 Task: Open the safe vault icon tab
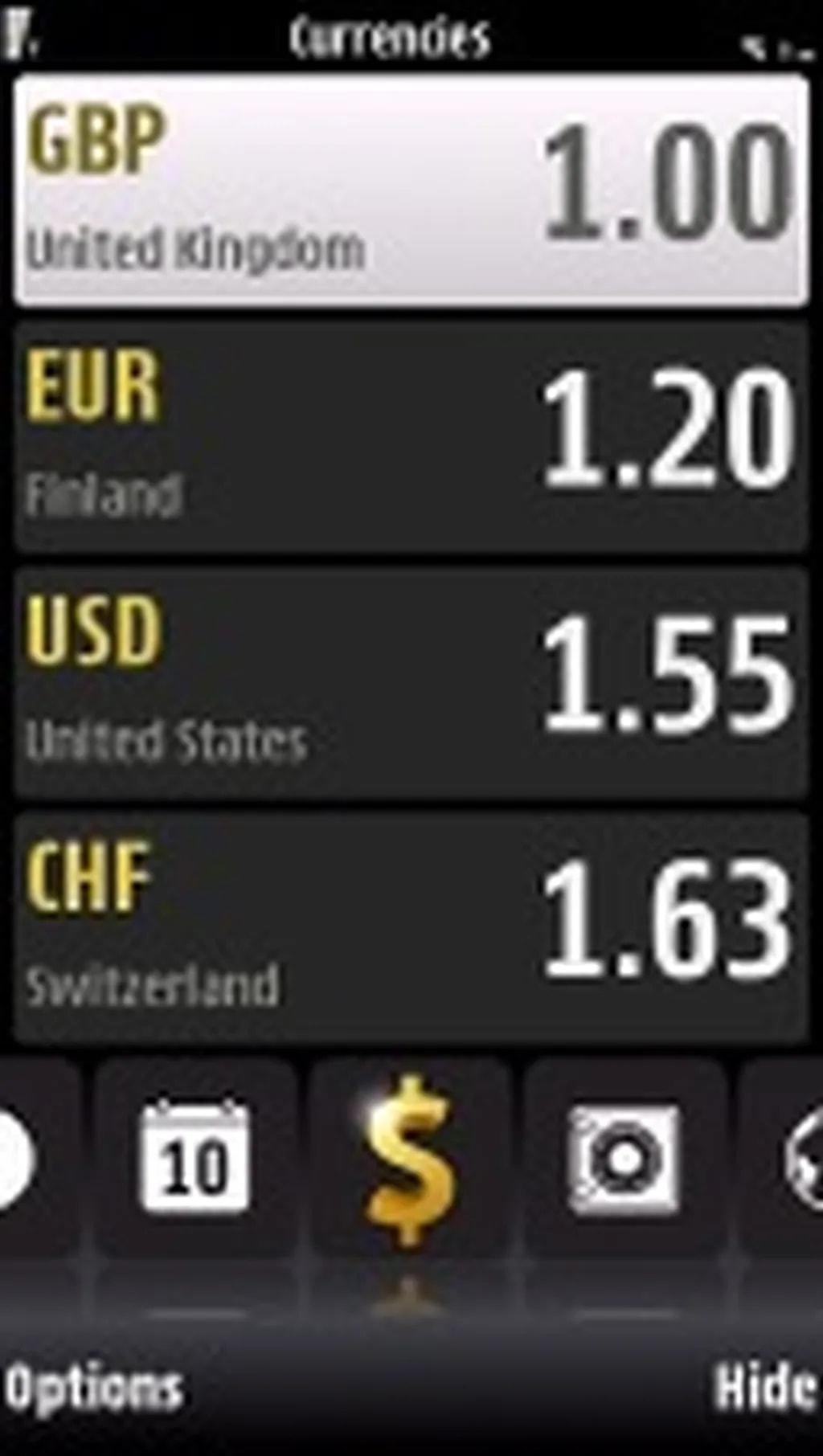624,1157
